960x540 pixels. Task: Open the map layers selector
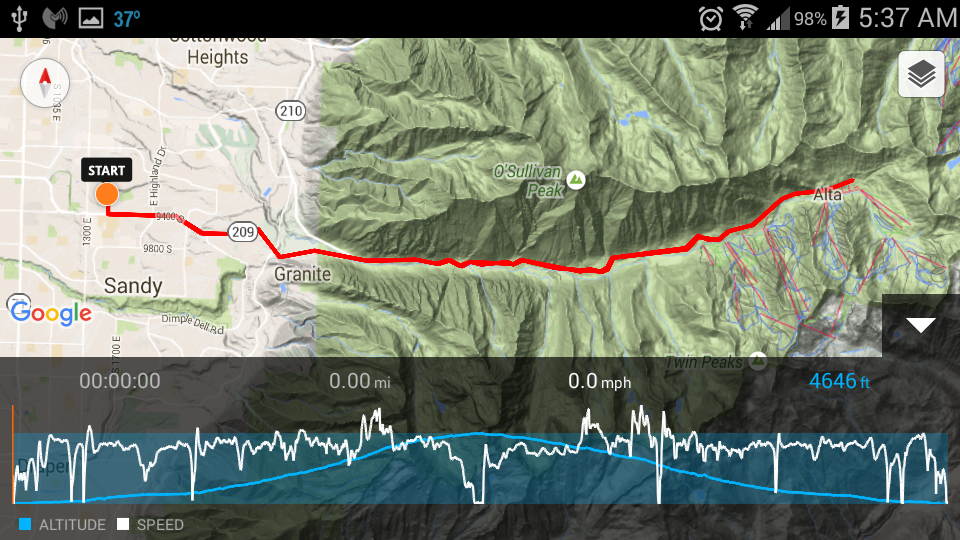pyautogui.click(x=921, y=75)
